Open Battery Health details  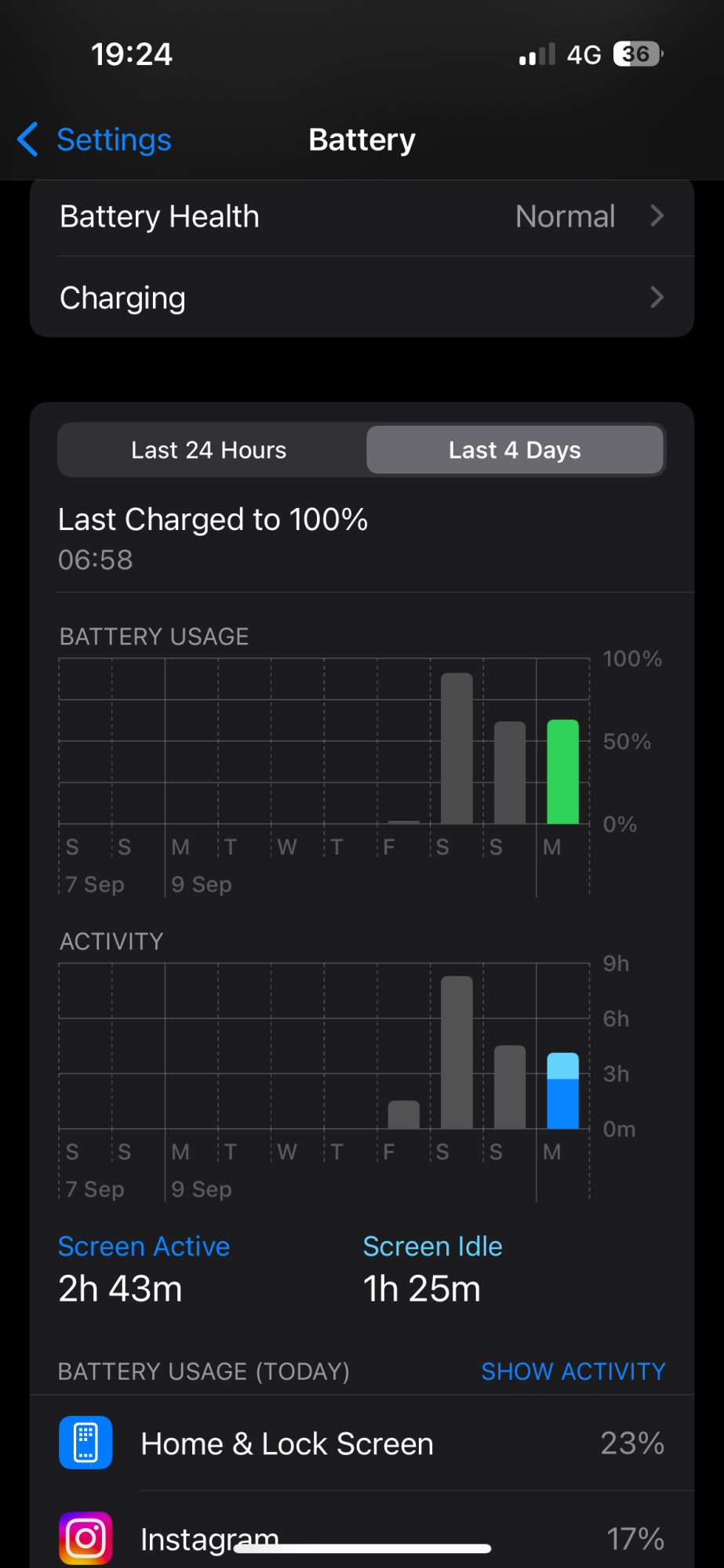pyautogui.click(x=361, y=217)
